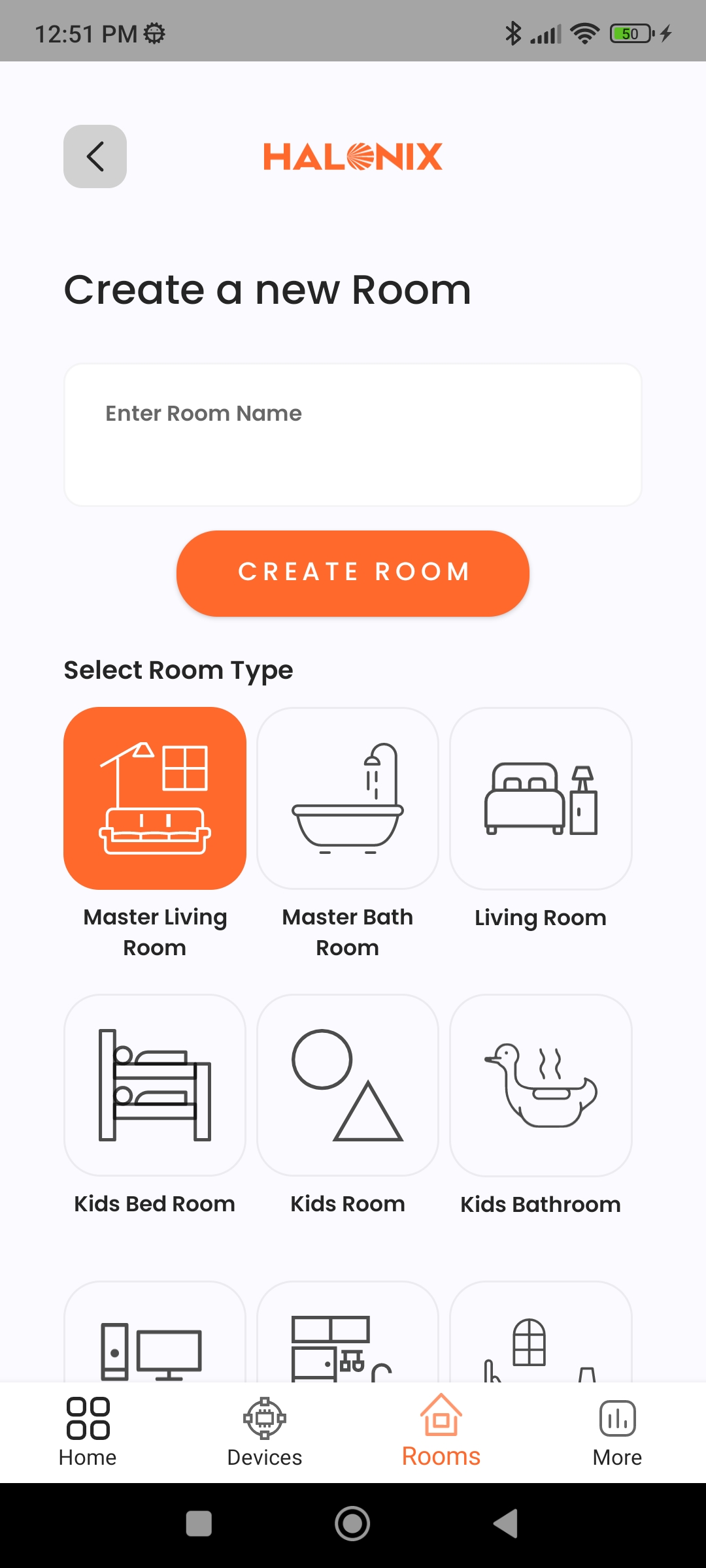The width and height of the screenshot is (706, 1568).
Task: Pick the Living Room type
Action: pyautogui.click(x=541, y=798)
